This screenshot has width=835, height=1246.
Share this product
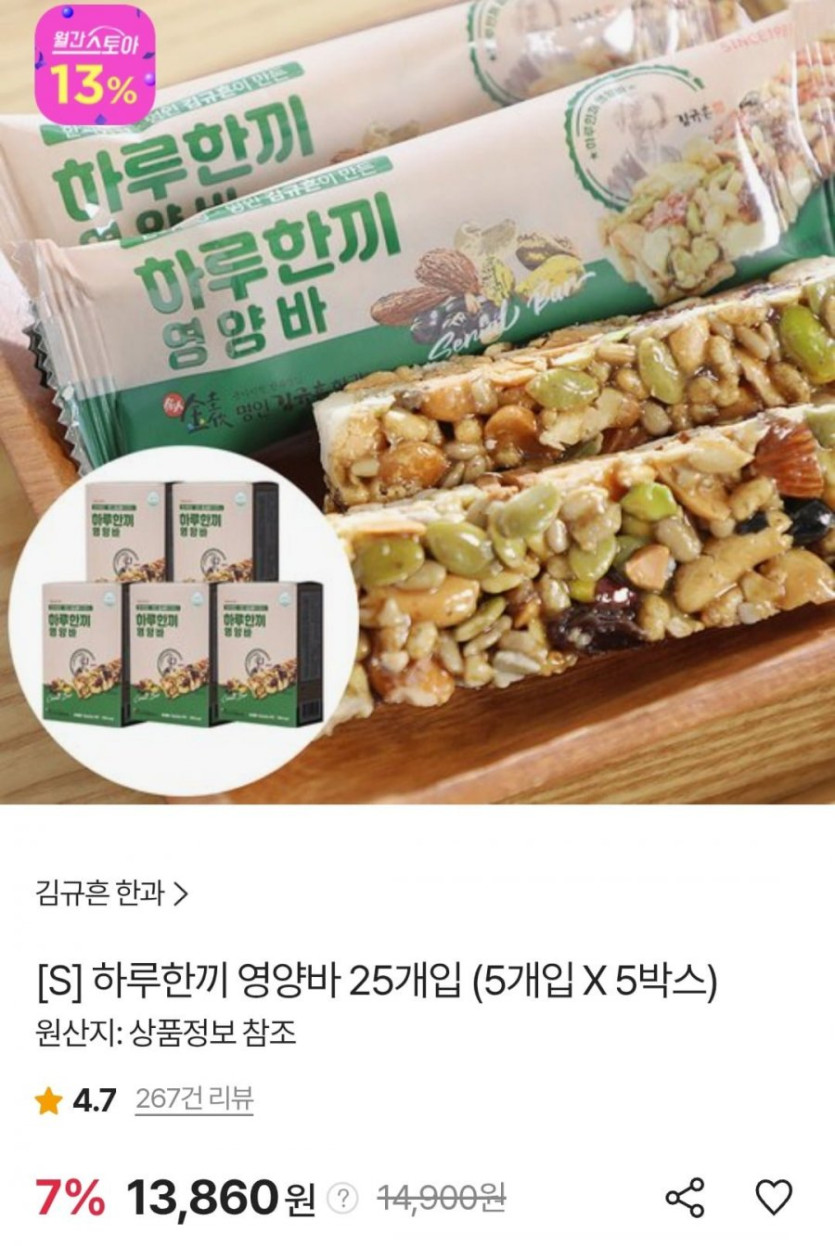point(685,1197)
